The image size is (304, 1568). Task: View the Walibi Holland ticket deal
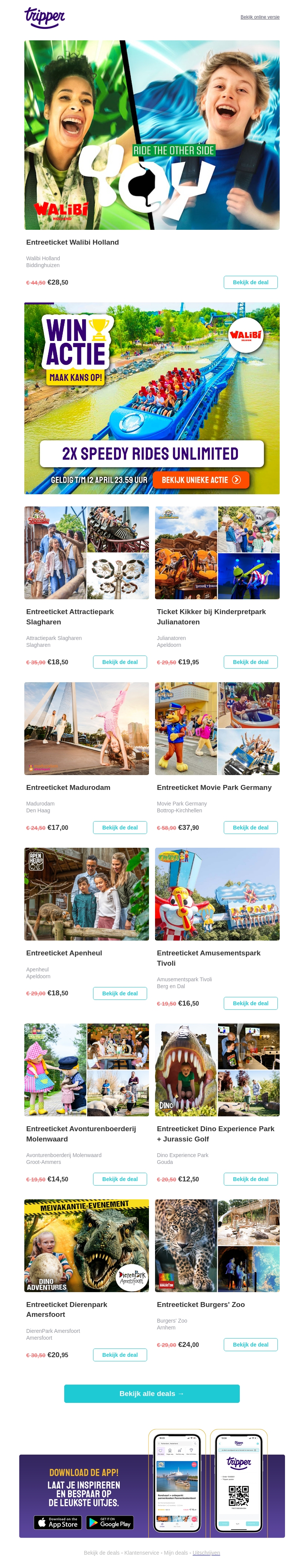(x=250, y=282)
